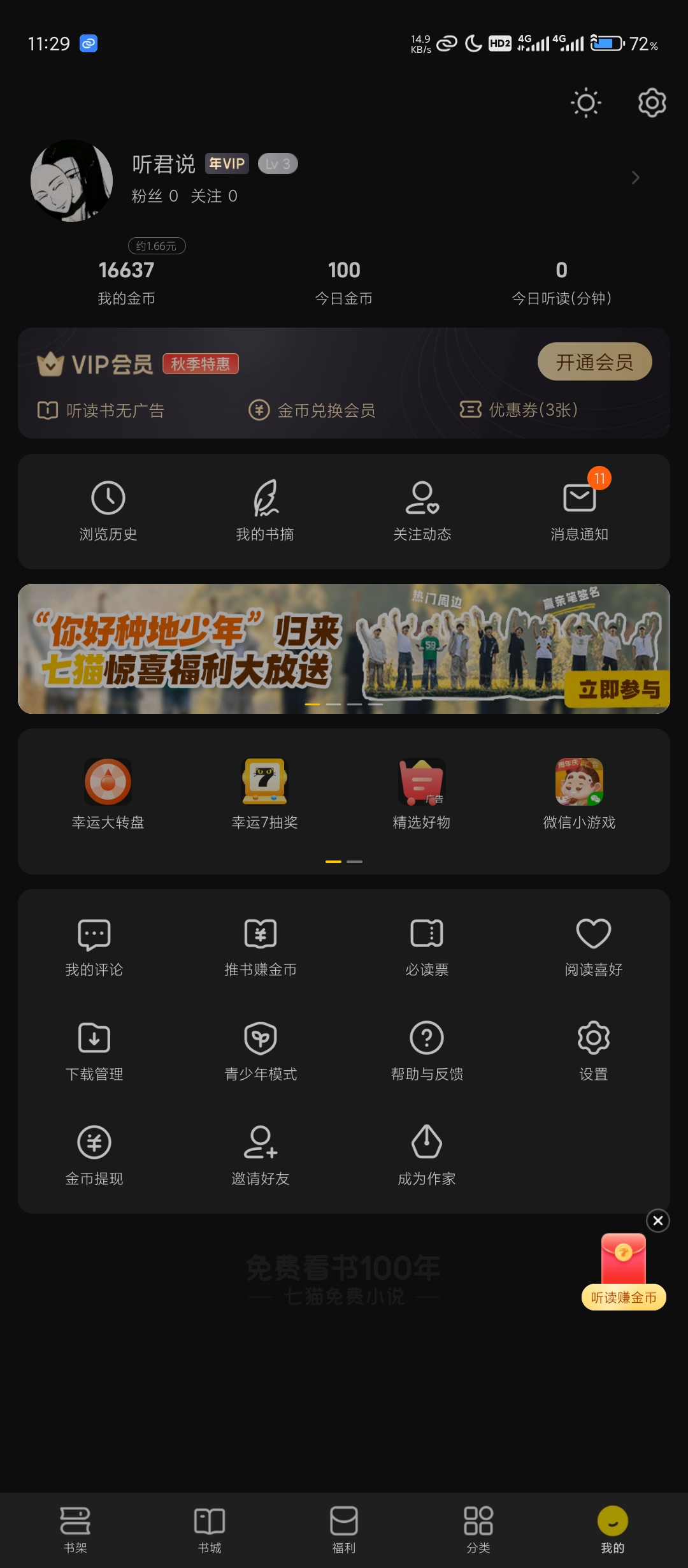
Task: Open the settings gear in the top bar
Action: tap(652, 103)
